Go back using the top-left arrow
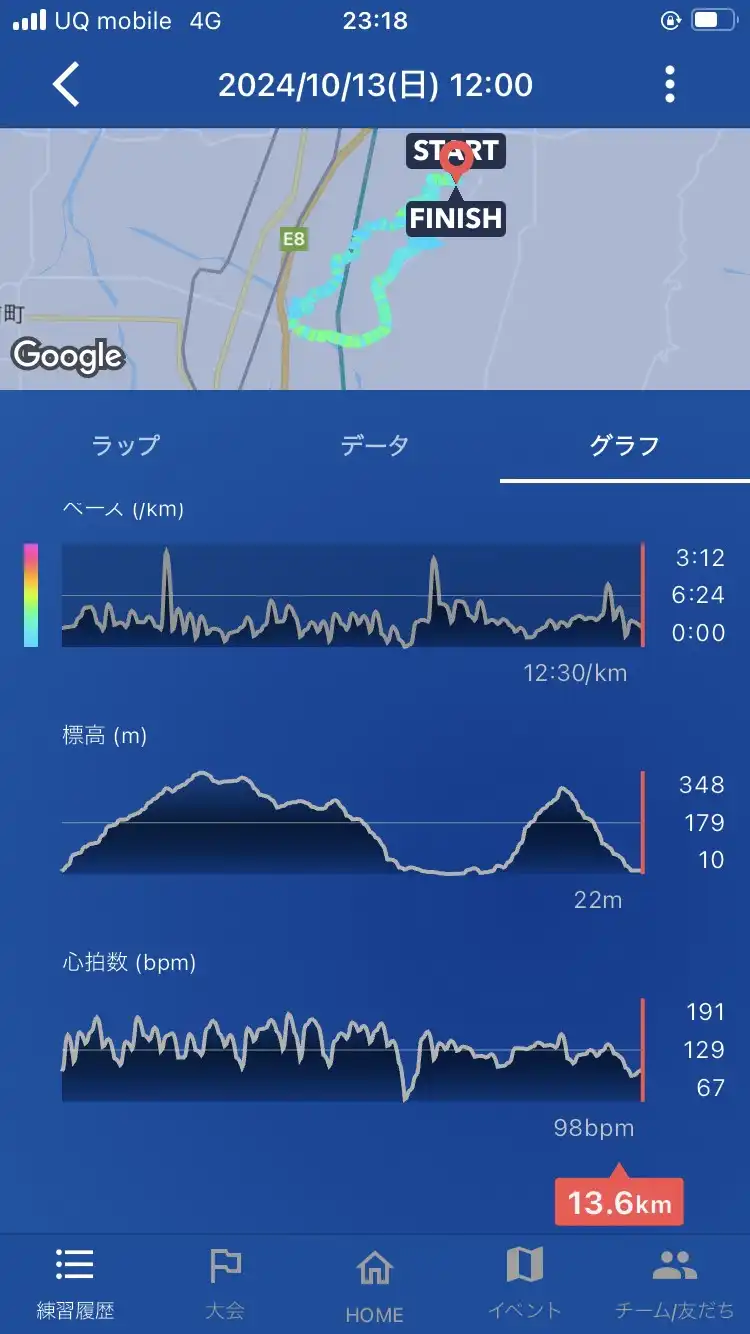The height and width of the screenshot is (1334, 750). 66,85
